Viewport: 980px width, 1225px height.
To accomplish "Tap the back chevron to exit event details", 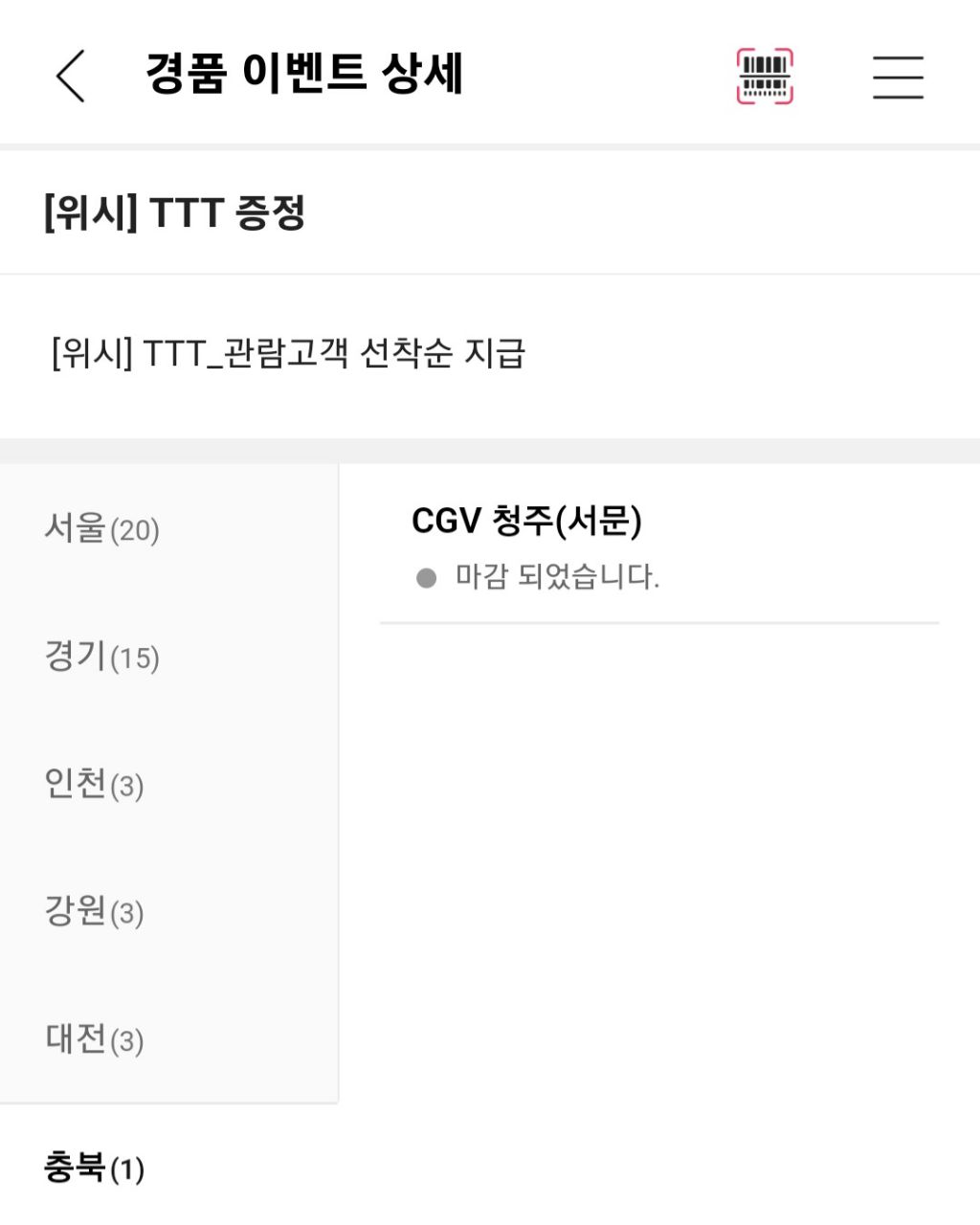I will coord(71,78).
